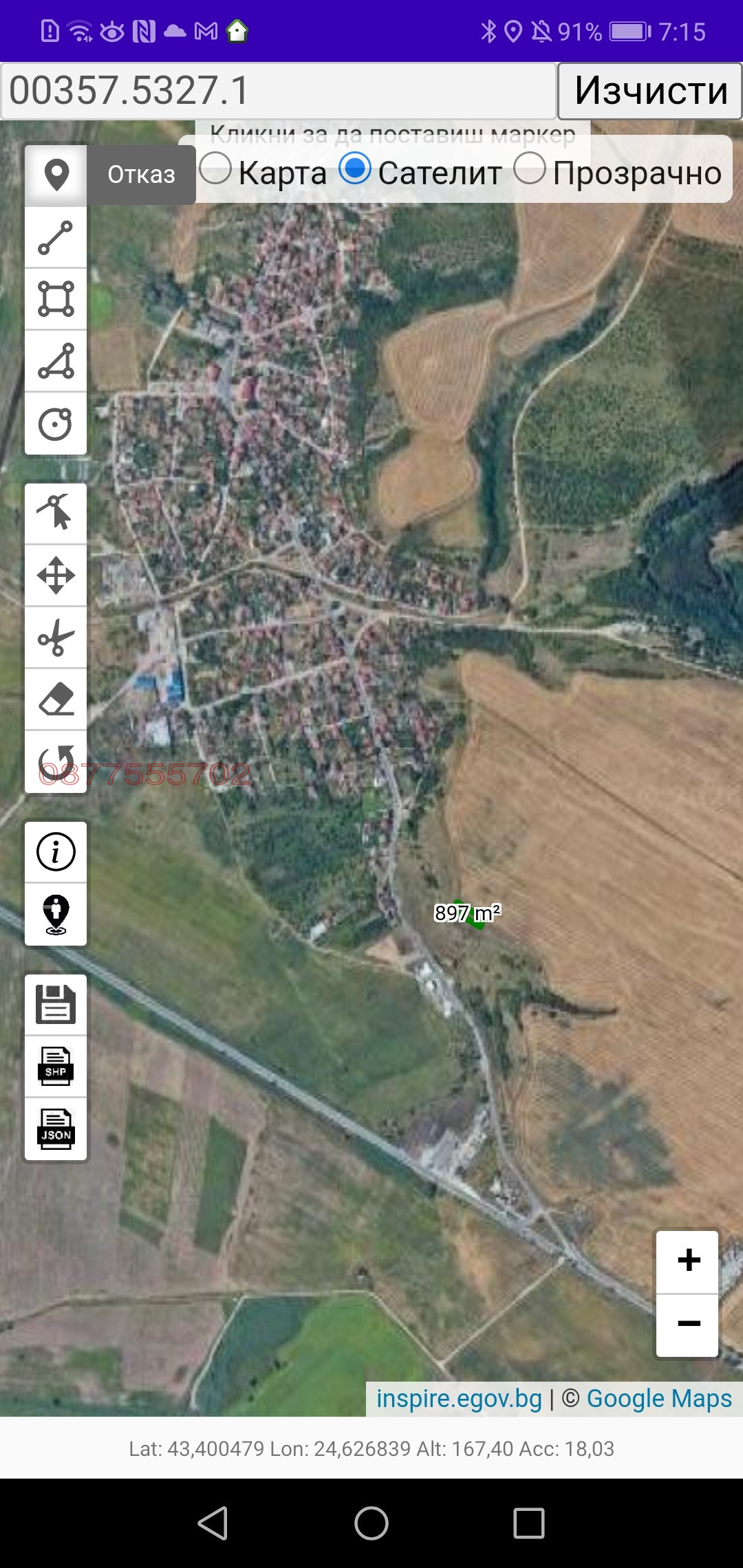Image resolution: width=743 pixels, height=1568 pixels.
Task: Select the rectangle drawing tool
Action: click(x=56, y=299)
